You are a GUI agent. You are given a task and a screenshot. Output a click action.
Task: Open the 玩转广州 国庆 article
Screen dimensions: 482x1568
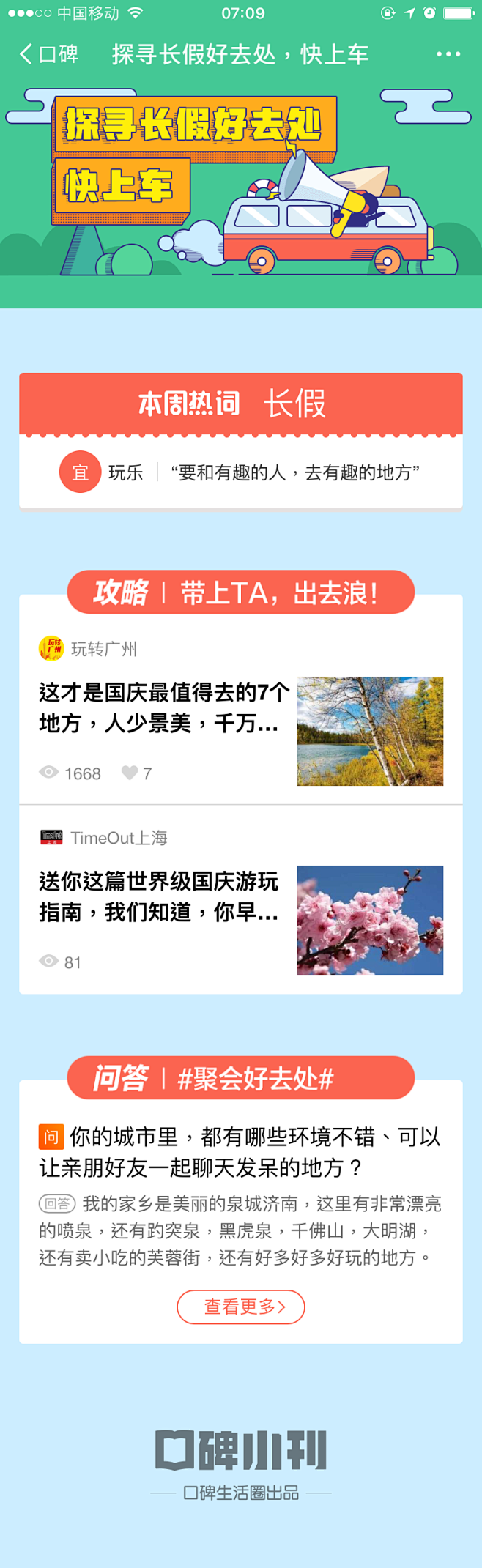(x=164, y=707)
